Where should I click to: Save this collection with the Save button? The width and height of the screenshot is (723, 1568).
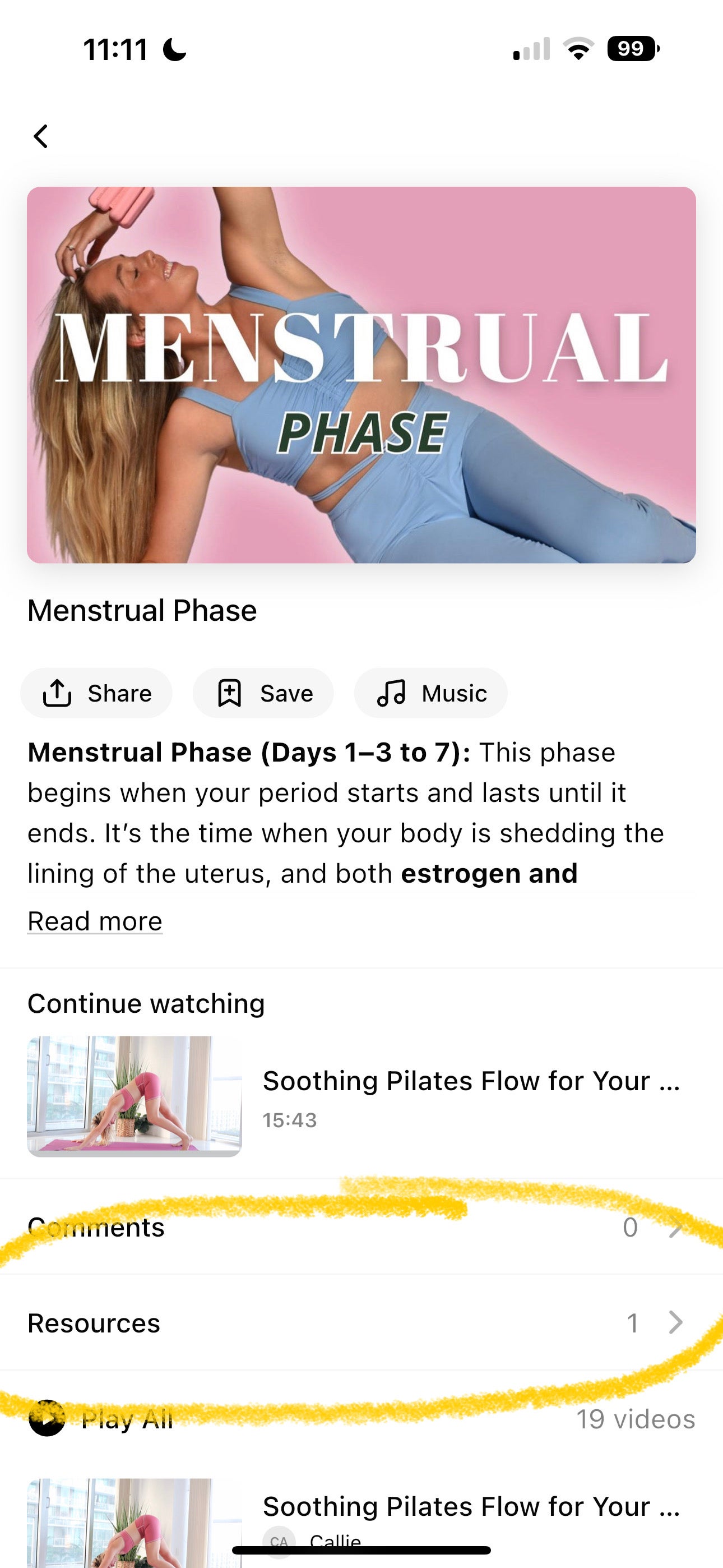263,693
